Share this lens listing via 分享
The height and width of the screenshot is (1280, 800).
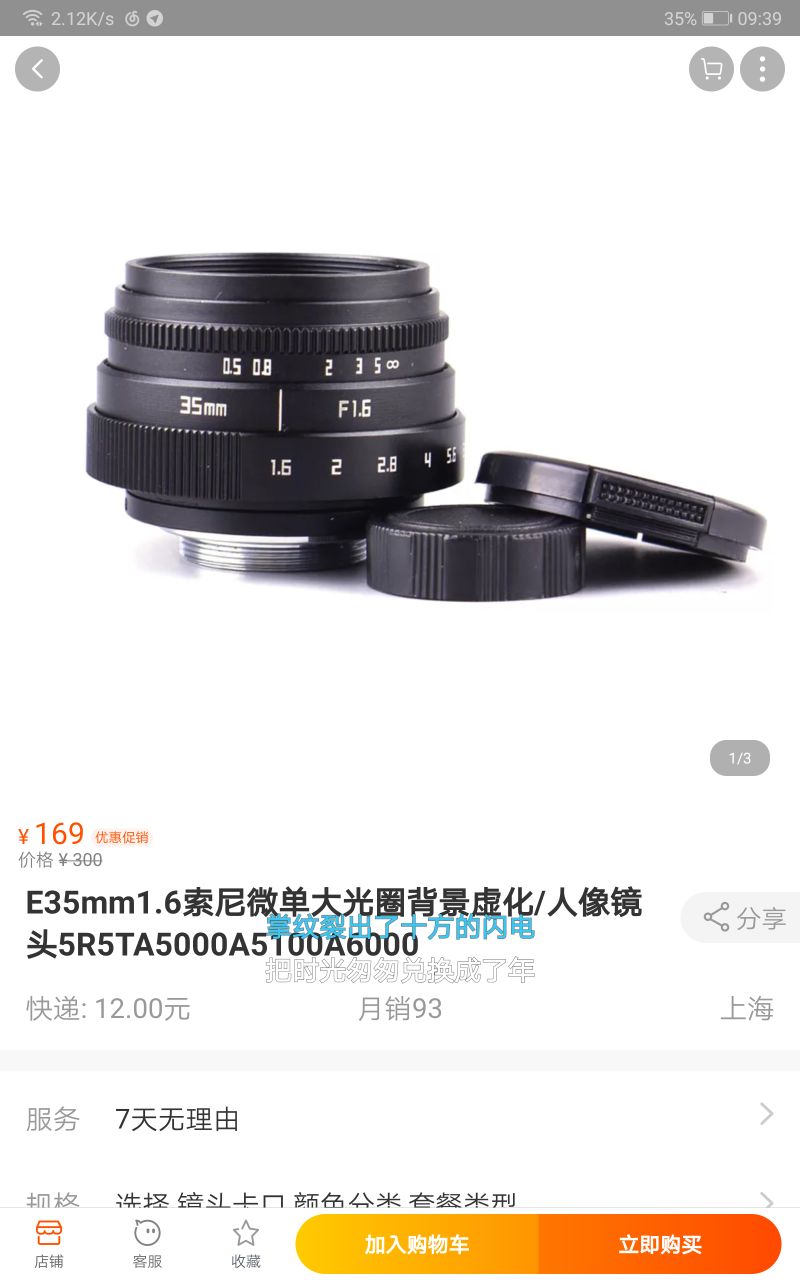tap(743, 917)
